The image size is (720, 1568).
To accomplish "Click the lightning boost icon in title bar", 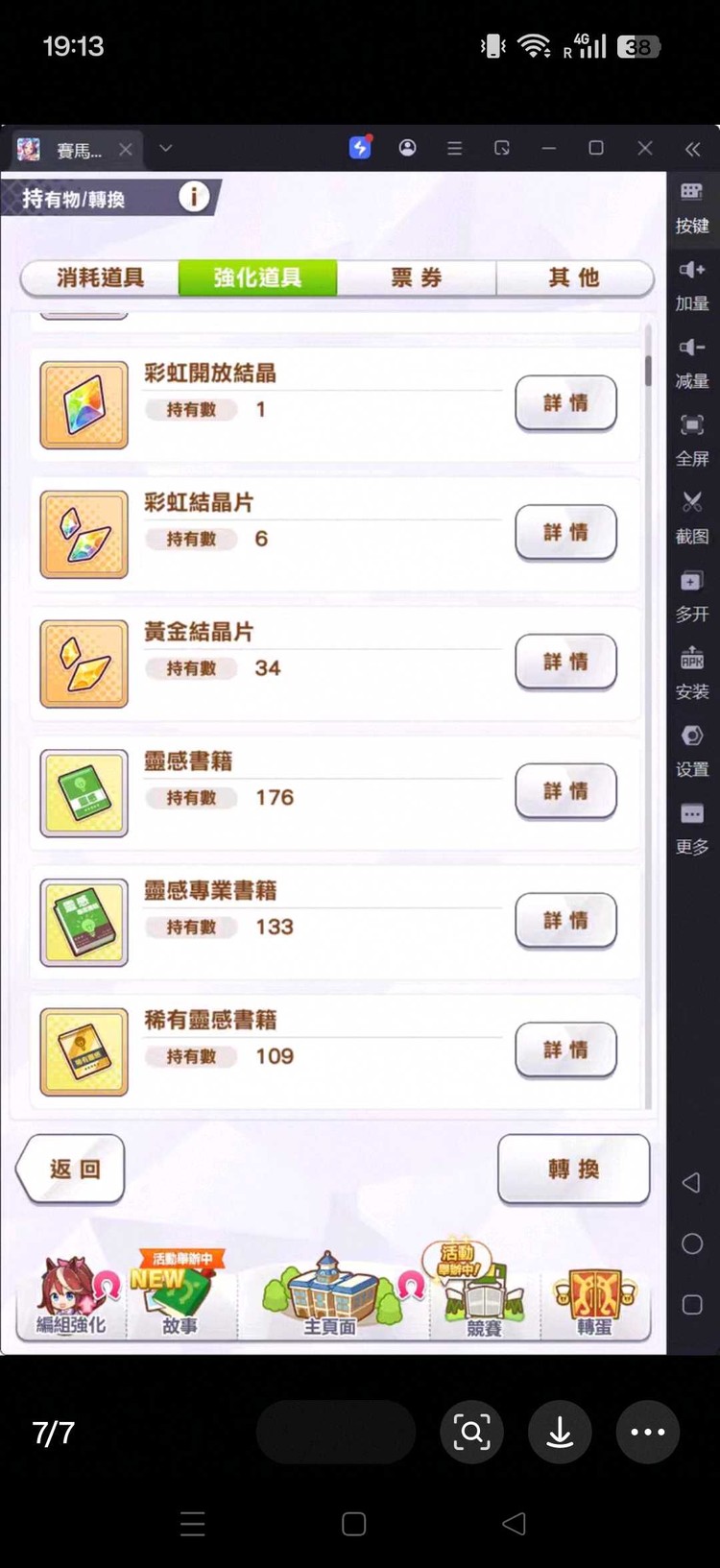I will pos(360,148).
